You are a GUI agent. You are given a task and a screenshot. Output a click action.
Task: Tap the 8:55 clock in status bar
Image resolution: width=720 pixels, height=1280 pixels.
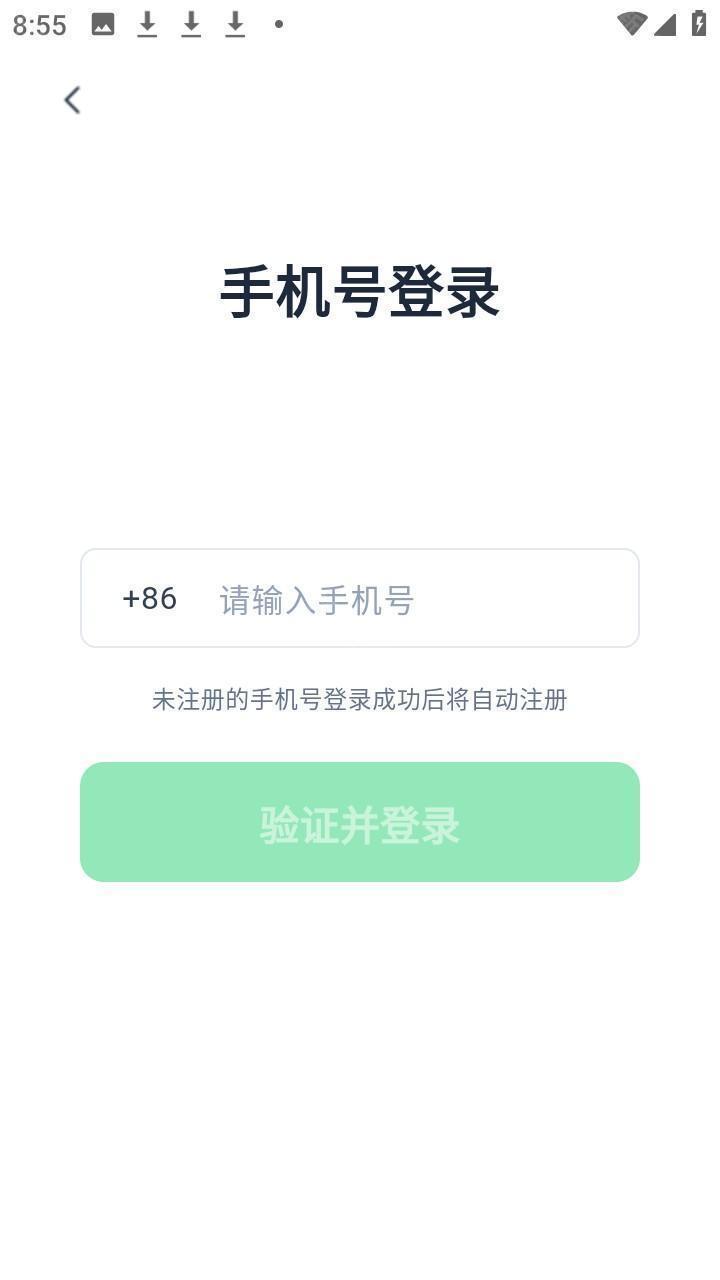[40, 24]
